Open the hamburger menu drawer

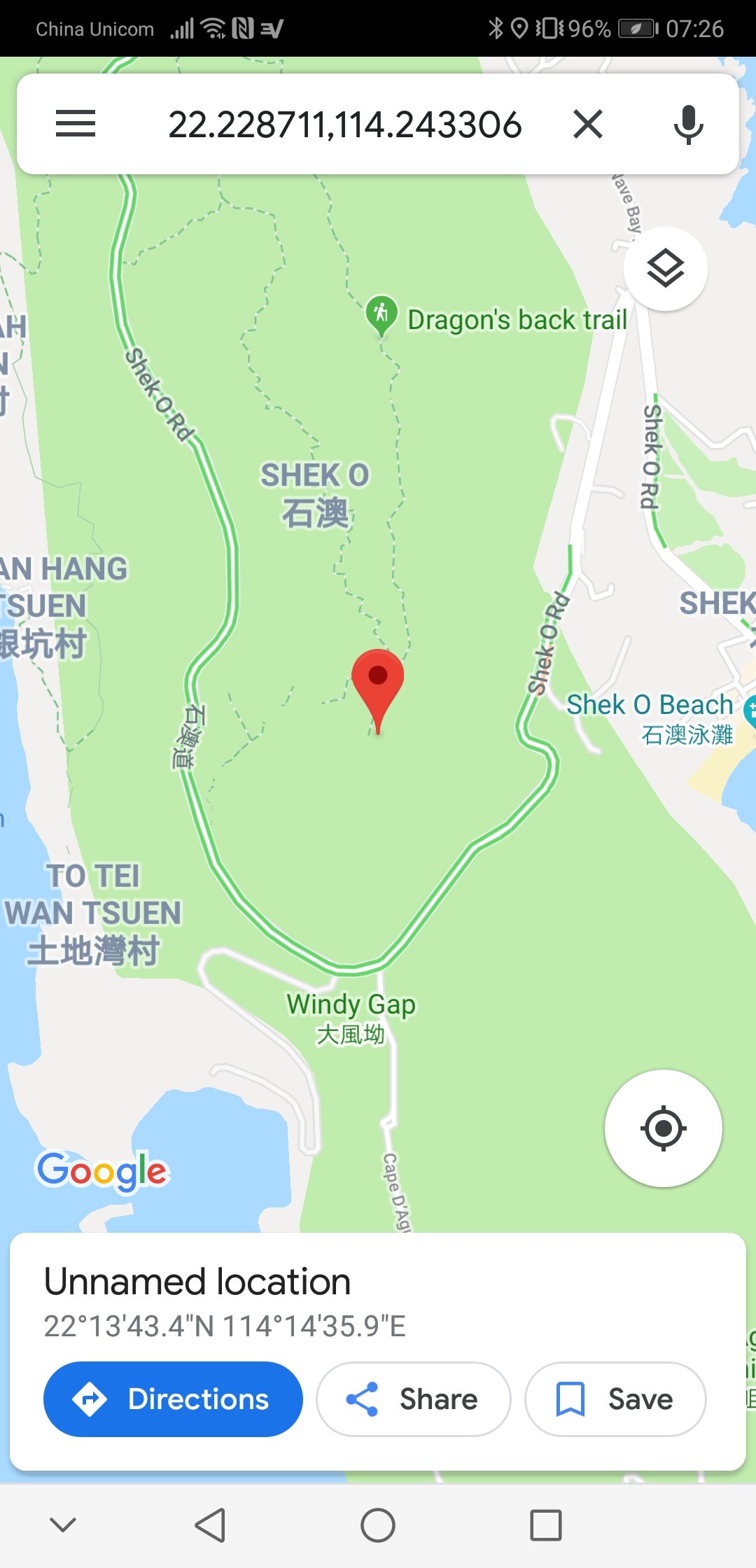coord(76,124)
